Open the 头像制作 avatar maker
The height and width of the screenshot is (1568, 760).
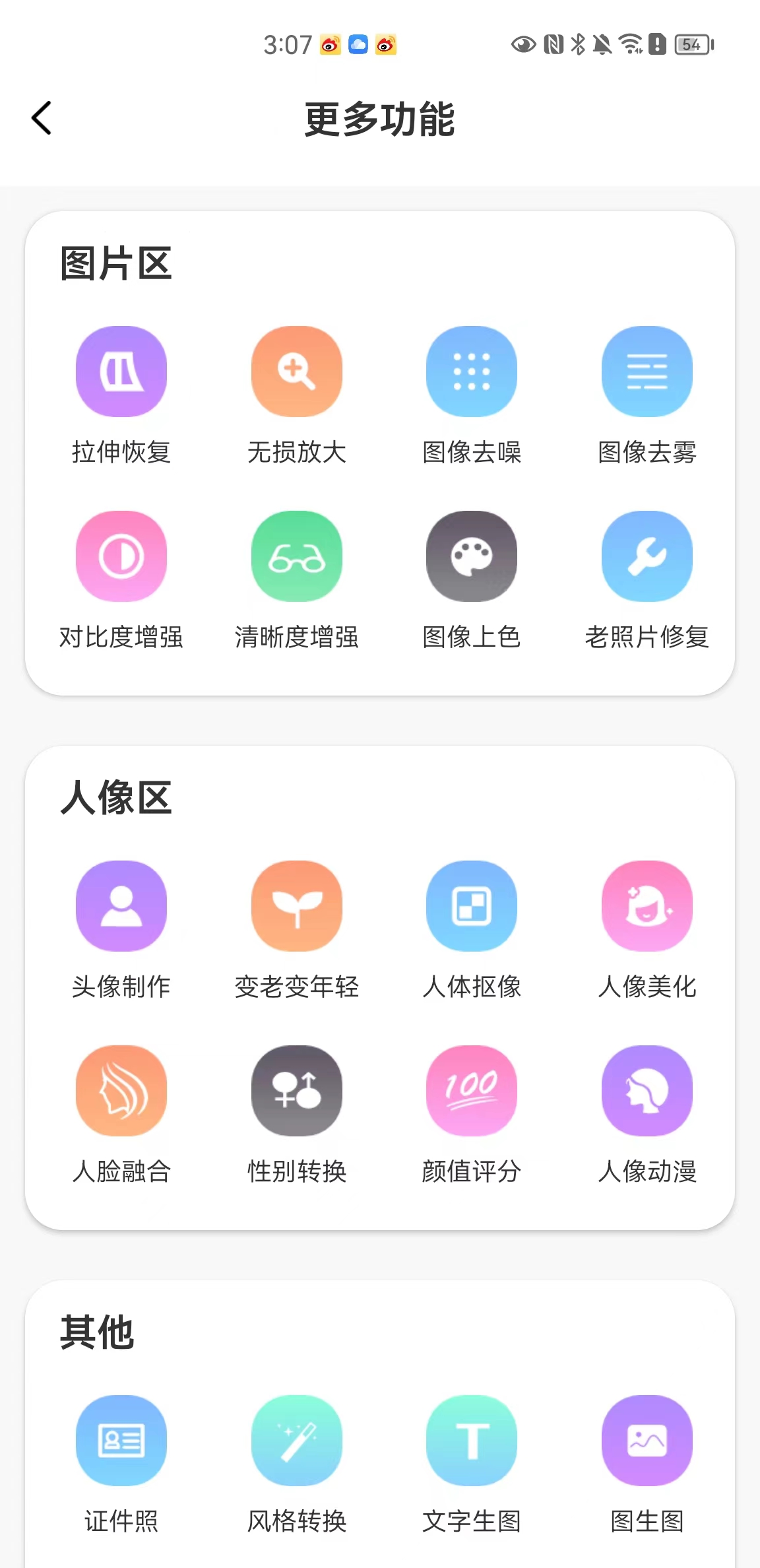[121, 907]
